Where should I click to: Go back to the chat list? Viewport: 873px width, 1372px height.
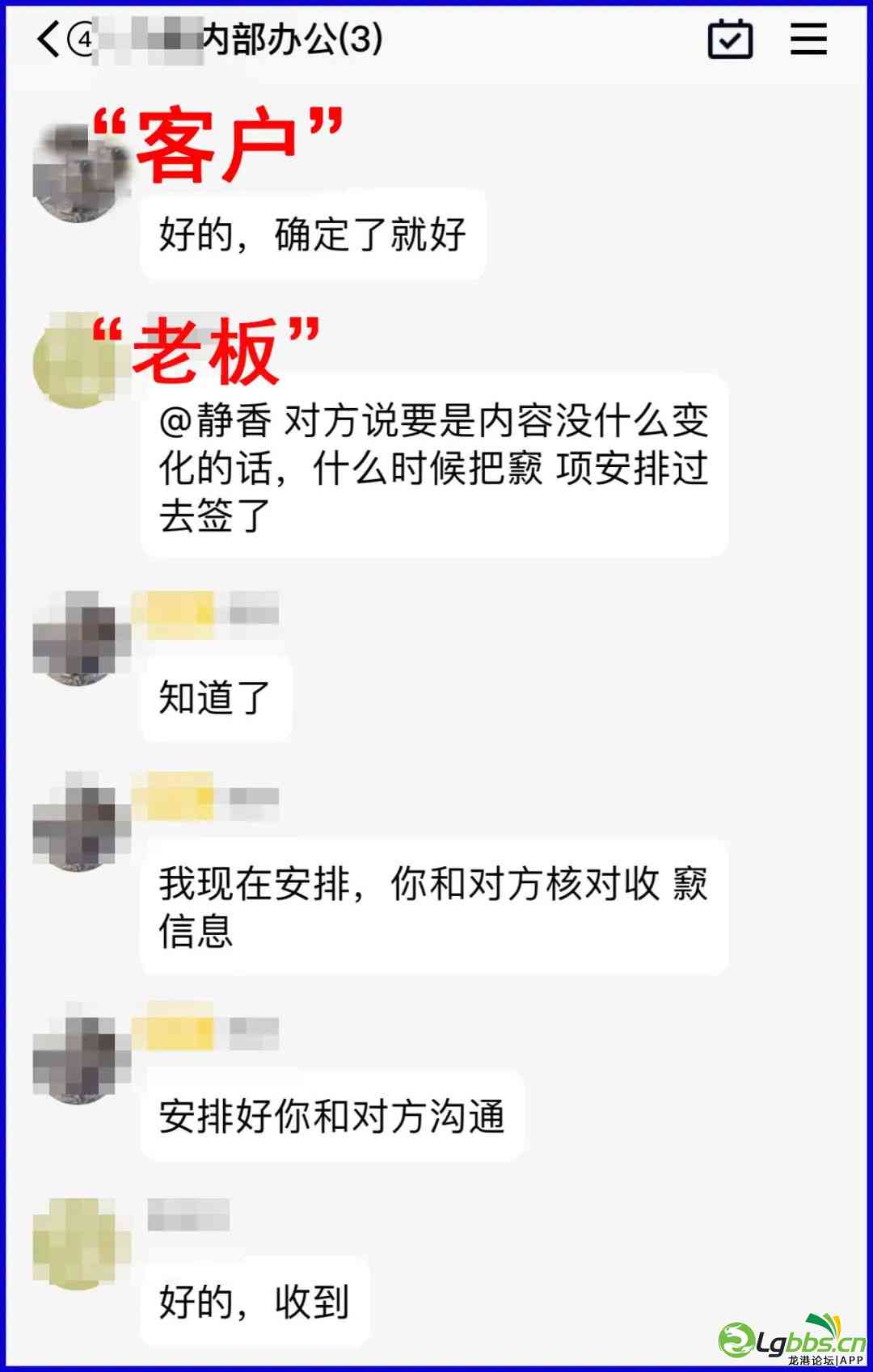pyautogui.click(x=48, y=39)
